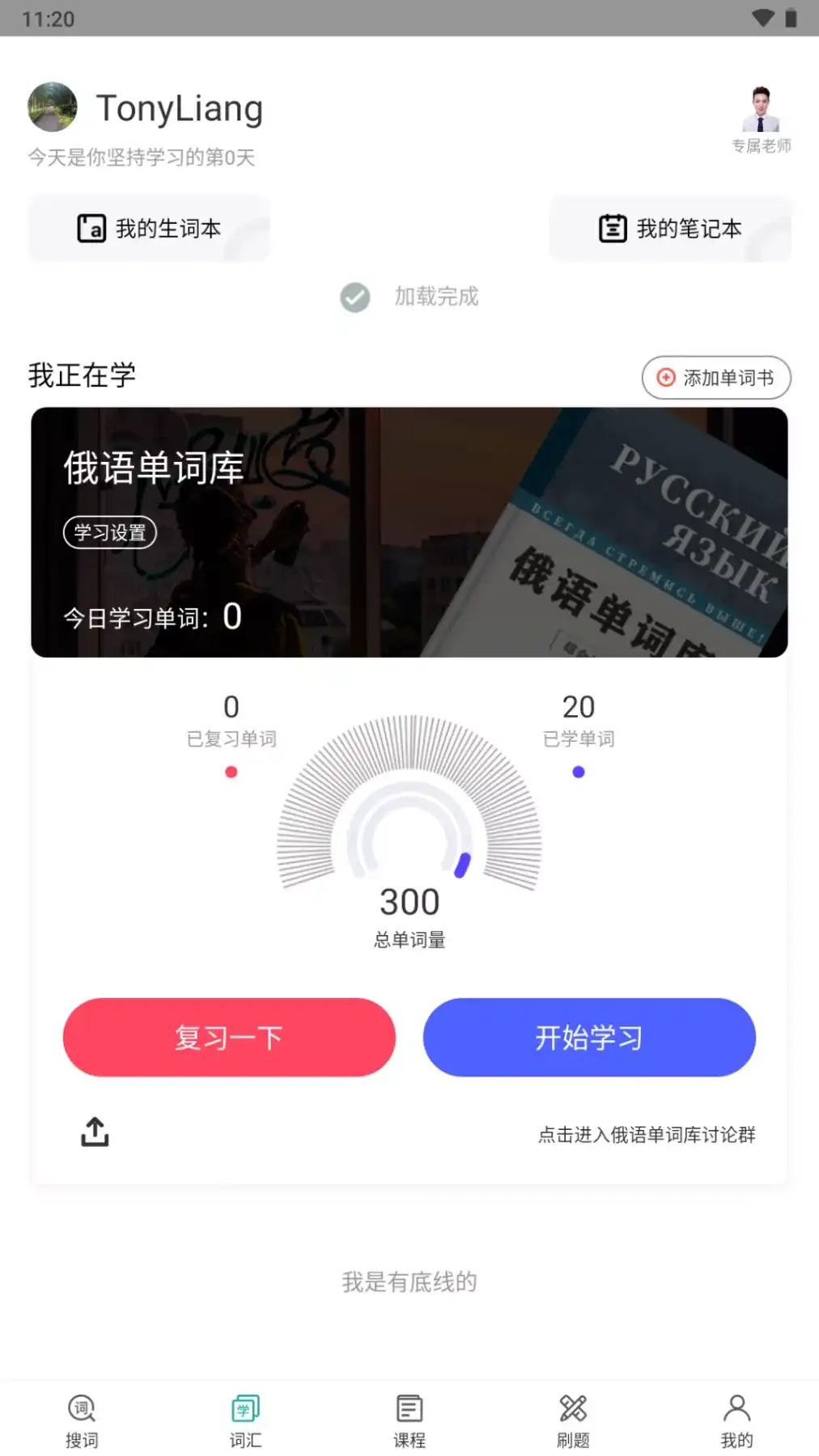
Task: Open the TonyLiang profile avatar
Action: tap(53, 107)
